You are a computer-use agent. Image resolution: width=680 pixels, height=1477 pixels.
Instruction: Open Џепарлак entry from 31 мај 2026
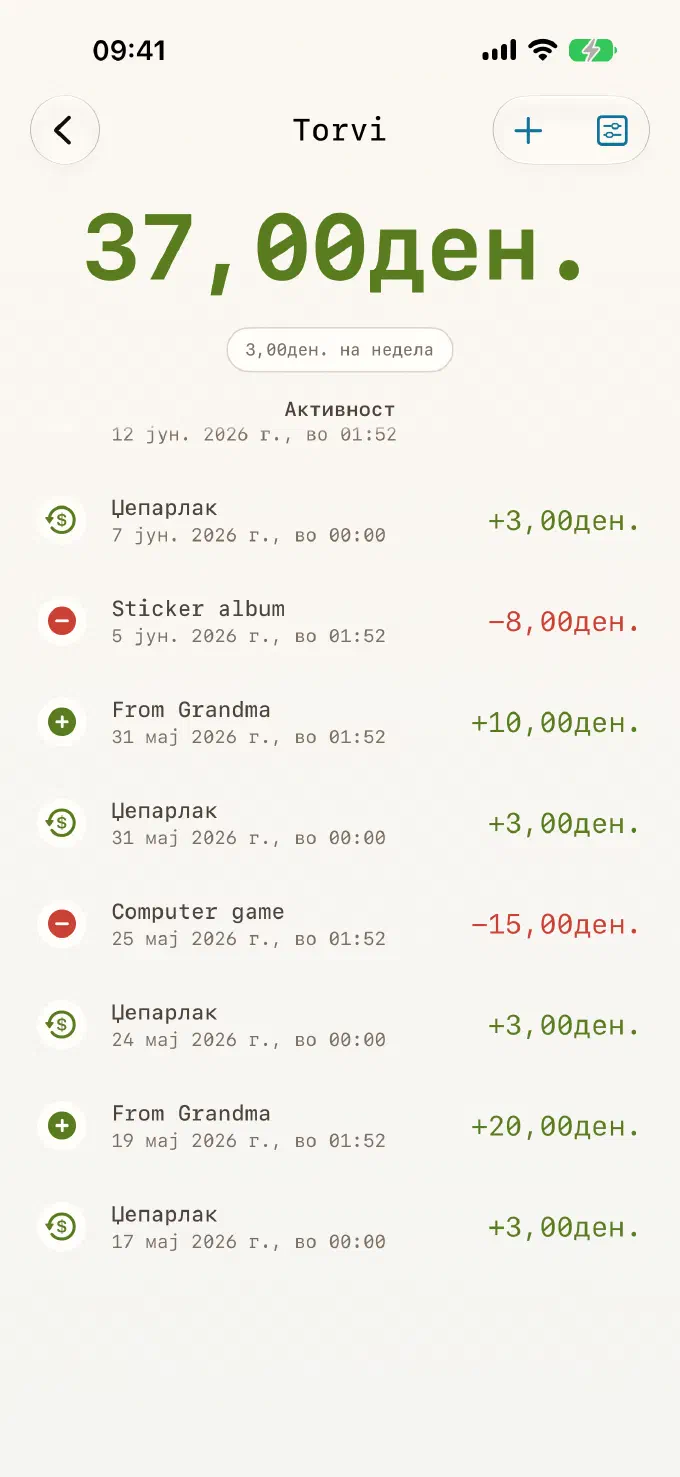(340, 824)
